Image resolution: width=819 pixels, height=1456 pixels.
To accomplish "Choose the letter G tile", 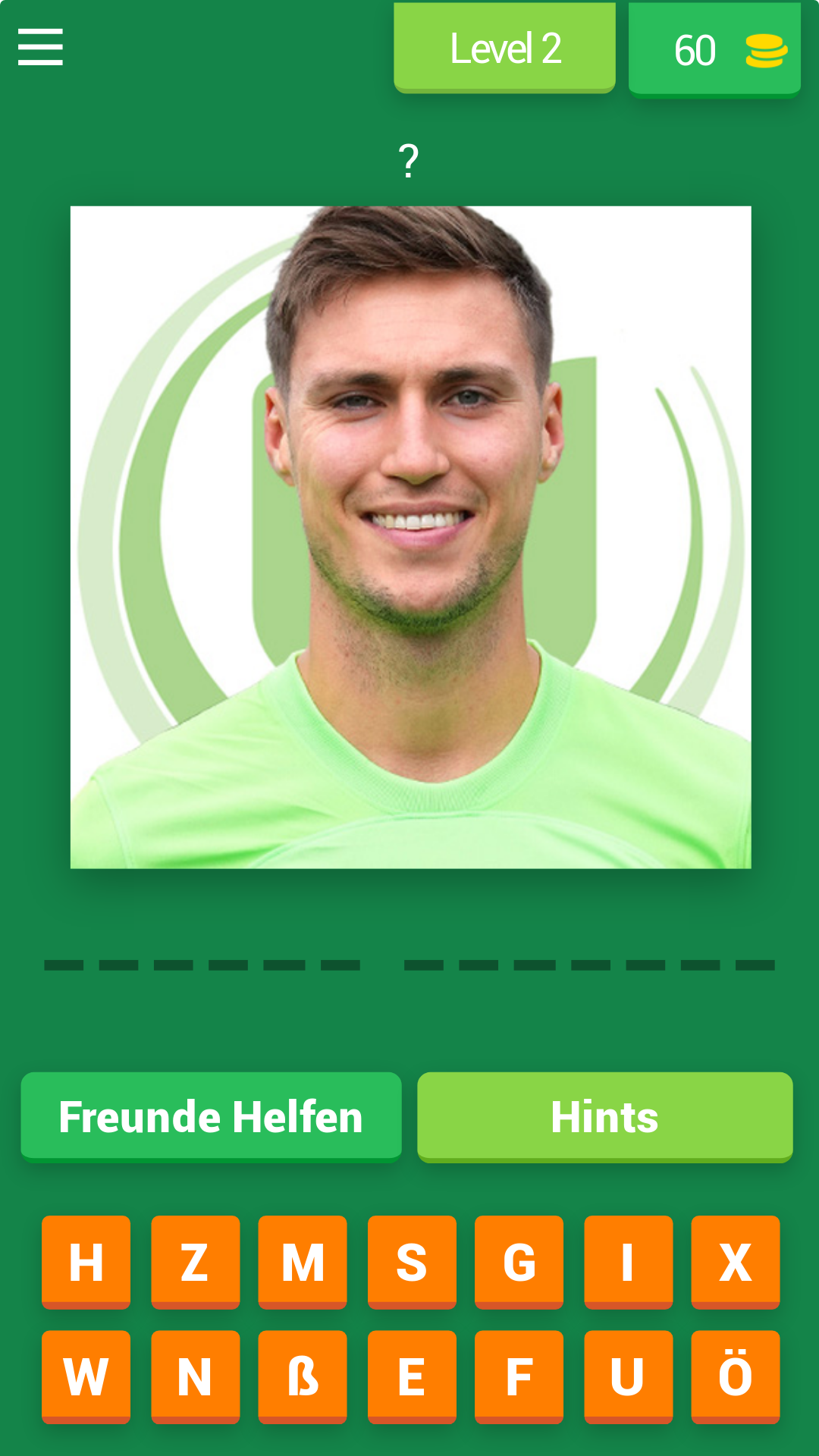I will point(519,1262).
